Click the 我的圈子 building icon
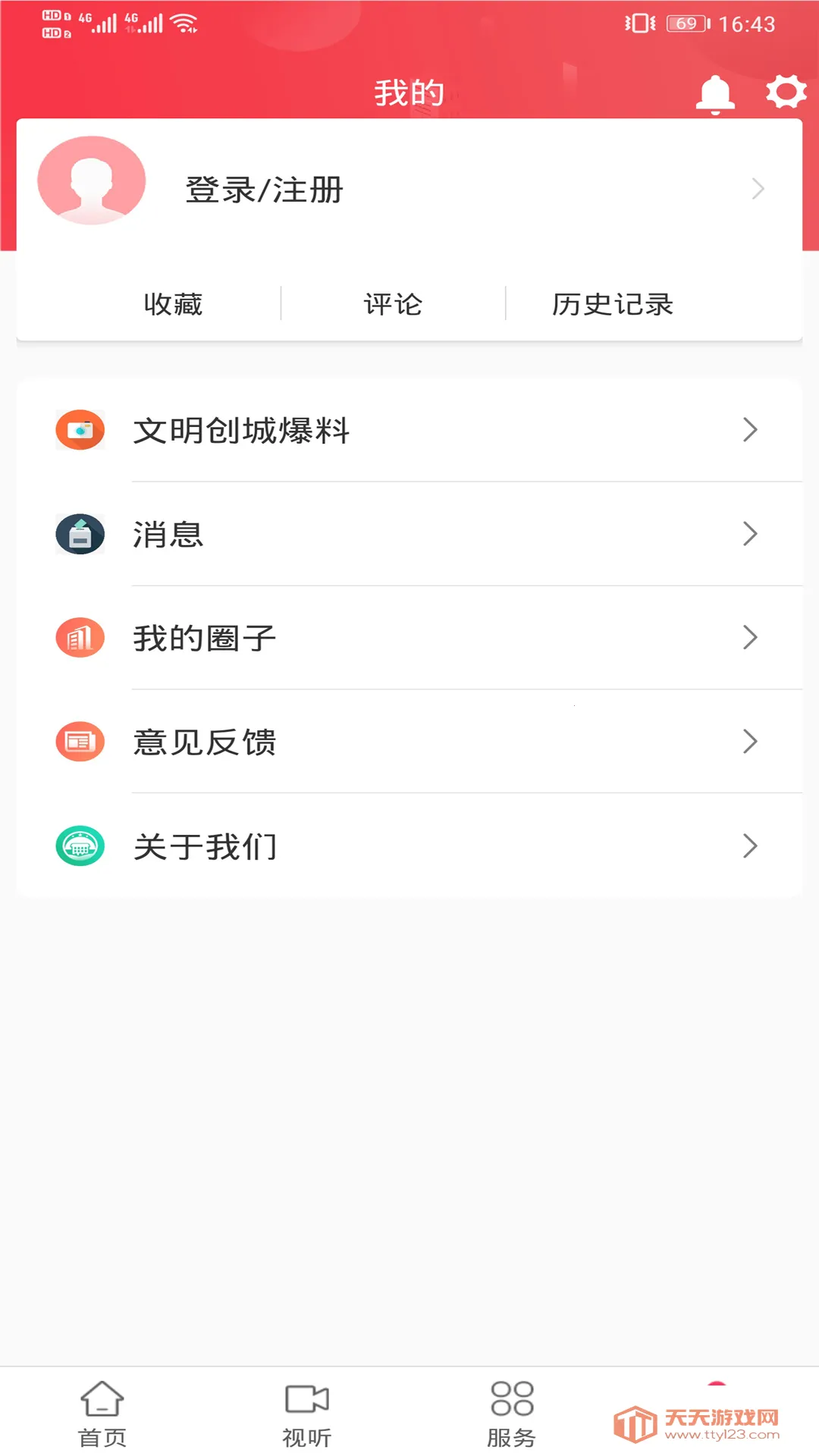819x1456 pixels. 80,639
